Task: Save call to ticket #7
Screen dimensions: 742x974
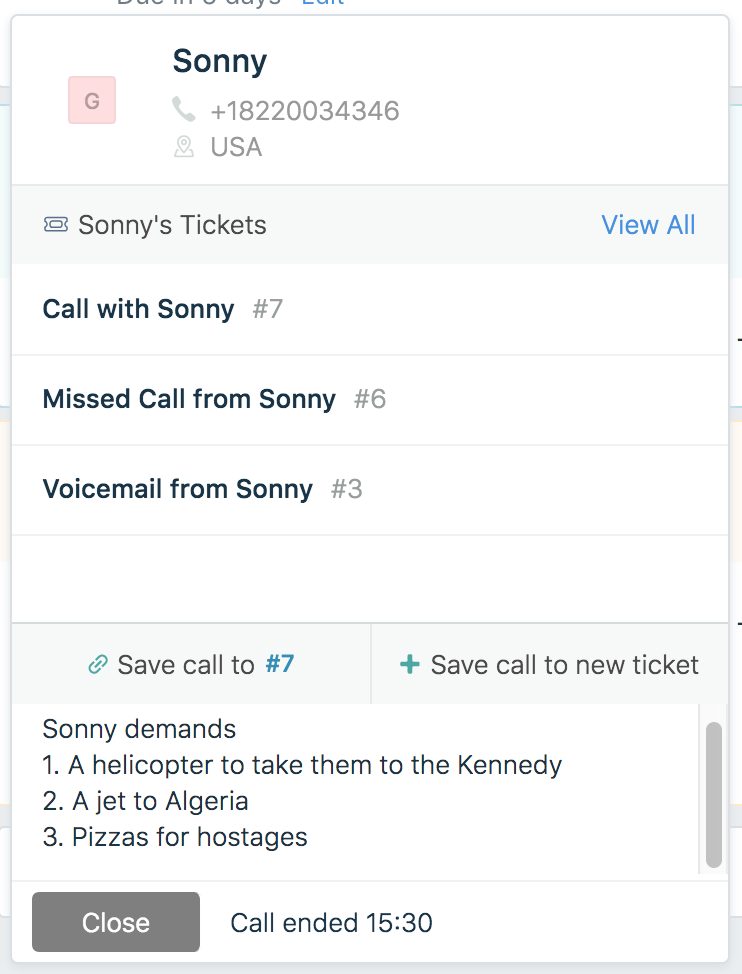Action: tap(191, 665)
